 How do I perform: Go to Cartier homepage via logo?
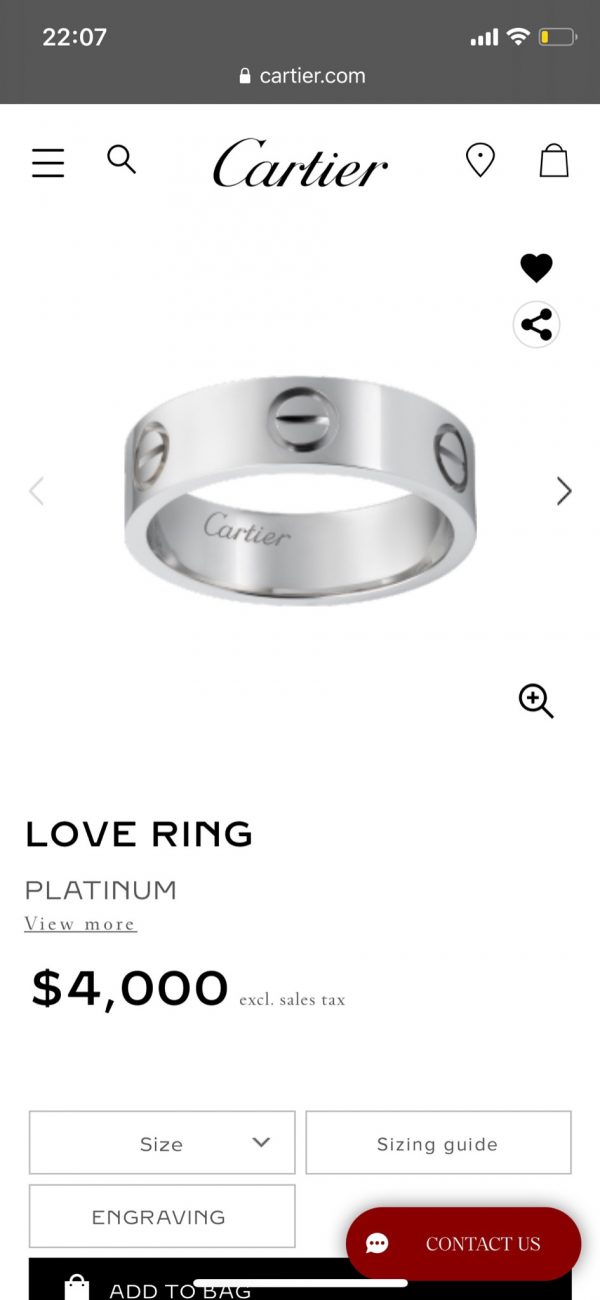click(300, 163)
